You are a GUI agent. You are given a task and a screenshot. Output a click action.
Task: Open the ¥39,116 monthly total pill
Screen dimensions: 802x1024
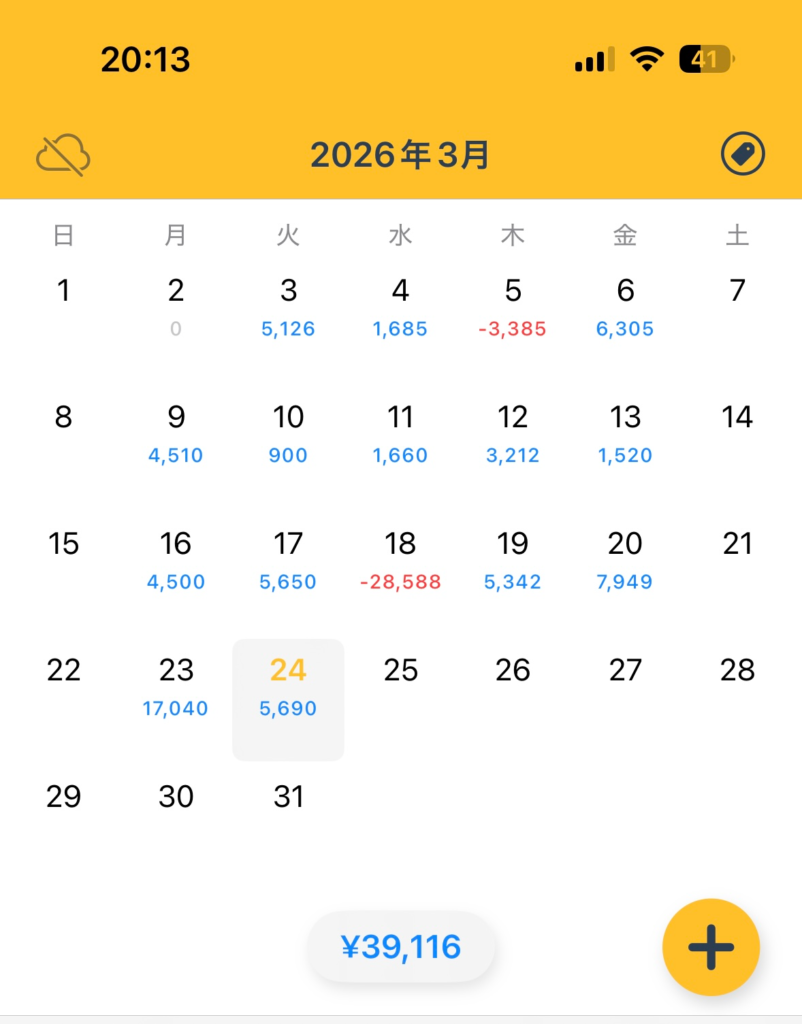(401, 947)
